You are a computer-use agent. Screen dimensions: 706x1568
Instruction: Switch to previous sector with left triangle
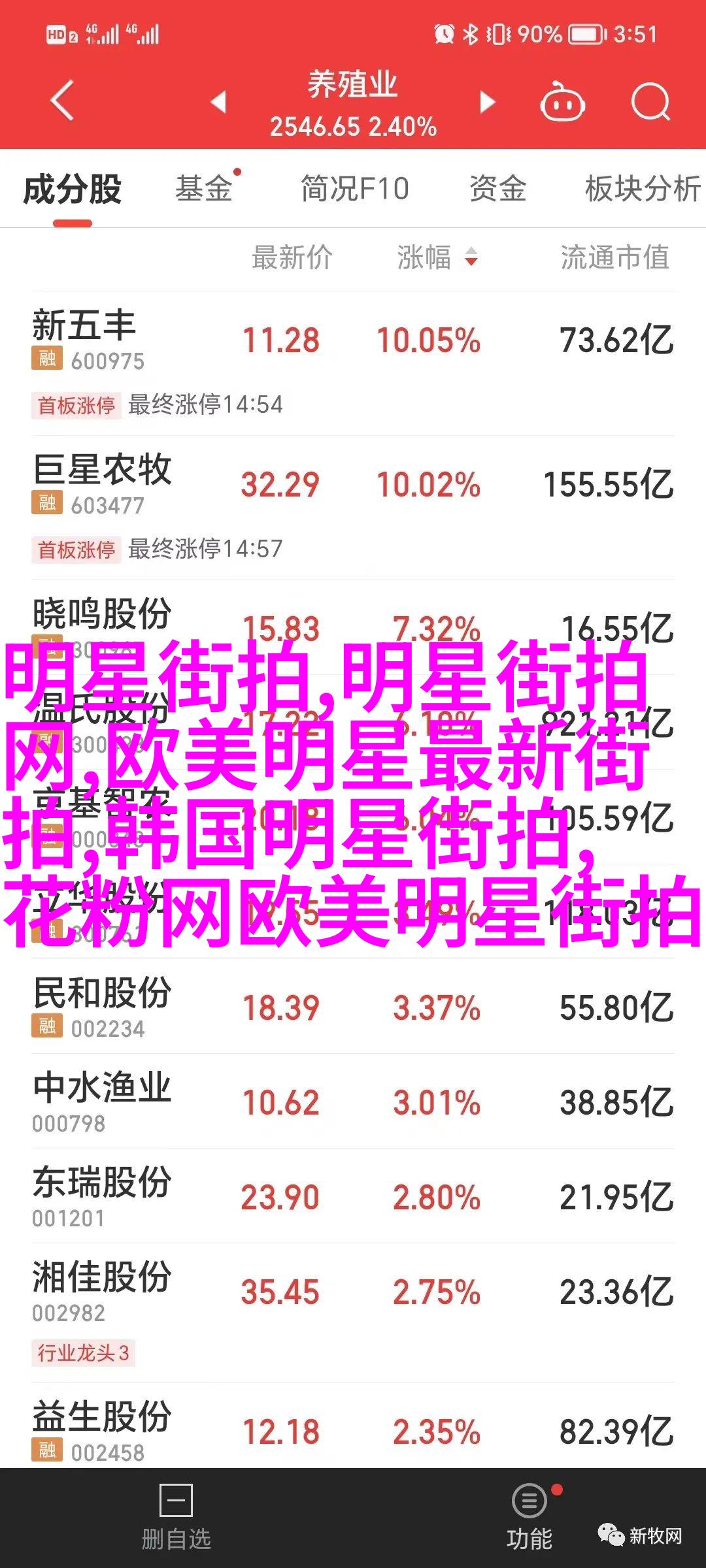[x=218, y=103]
